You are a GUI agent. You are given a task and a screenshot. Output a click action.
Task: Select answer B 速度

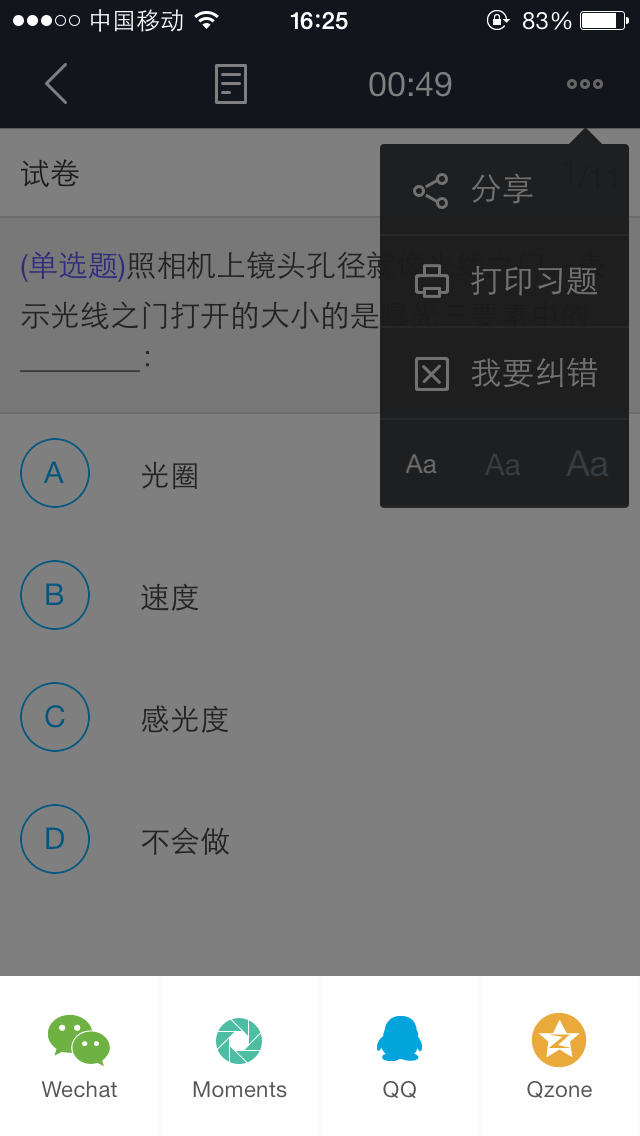(320, 595)
